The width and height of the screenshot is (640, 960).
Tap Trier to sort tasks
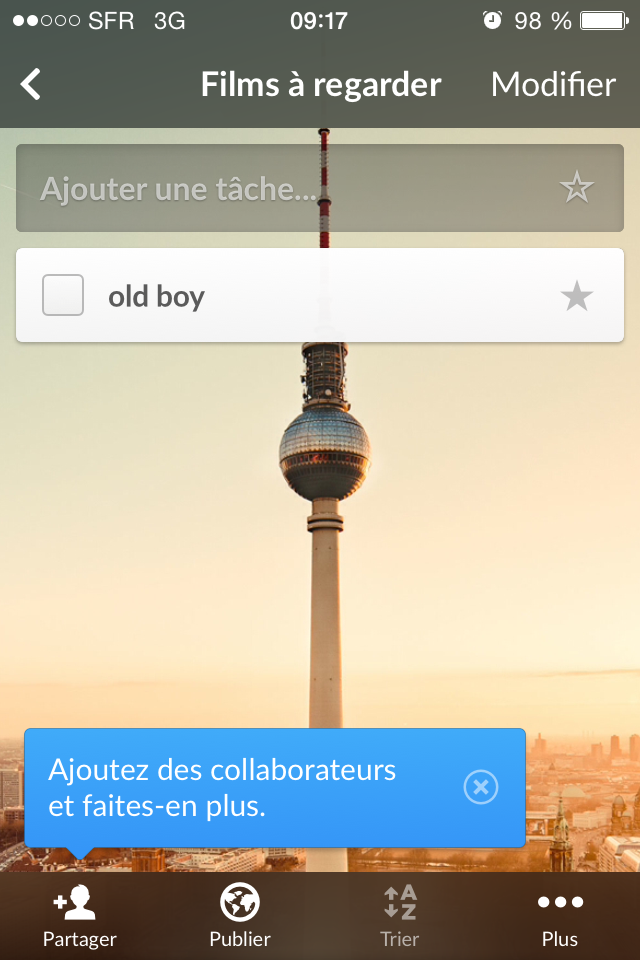(400, 916)
